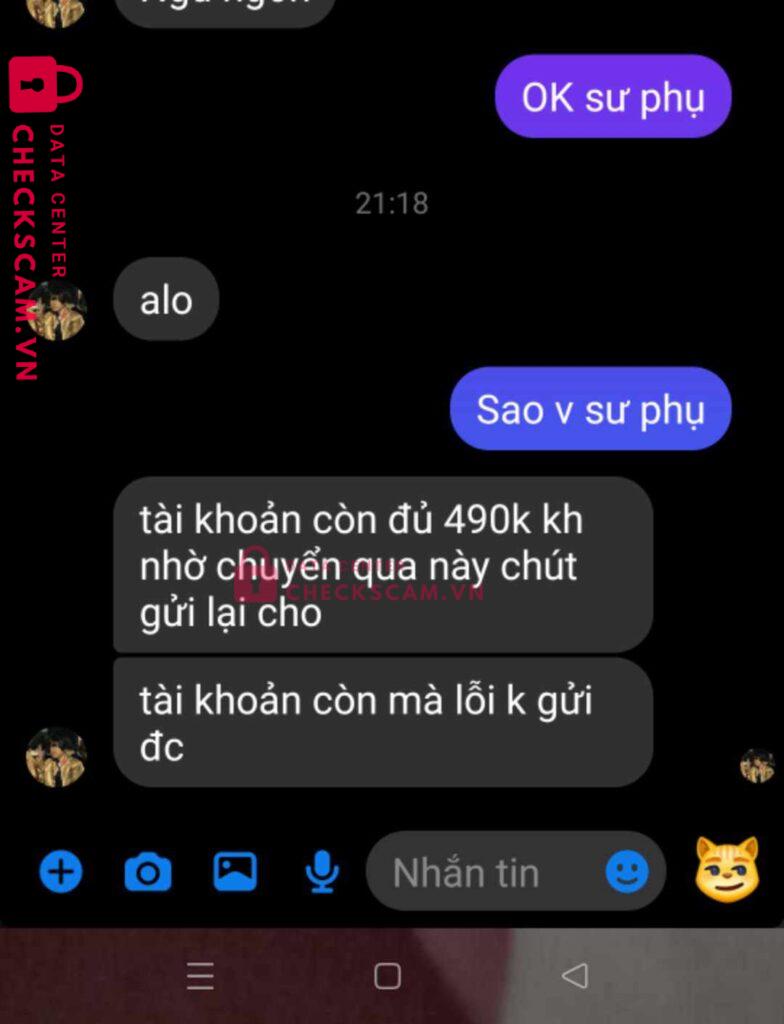The image size is (784, 1024).
Task: Open recent apps menu button
Action: [x=200, y=976]
